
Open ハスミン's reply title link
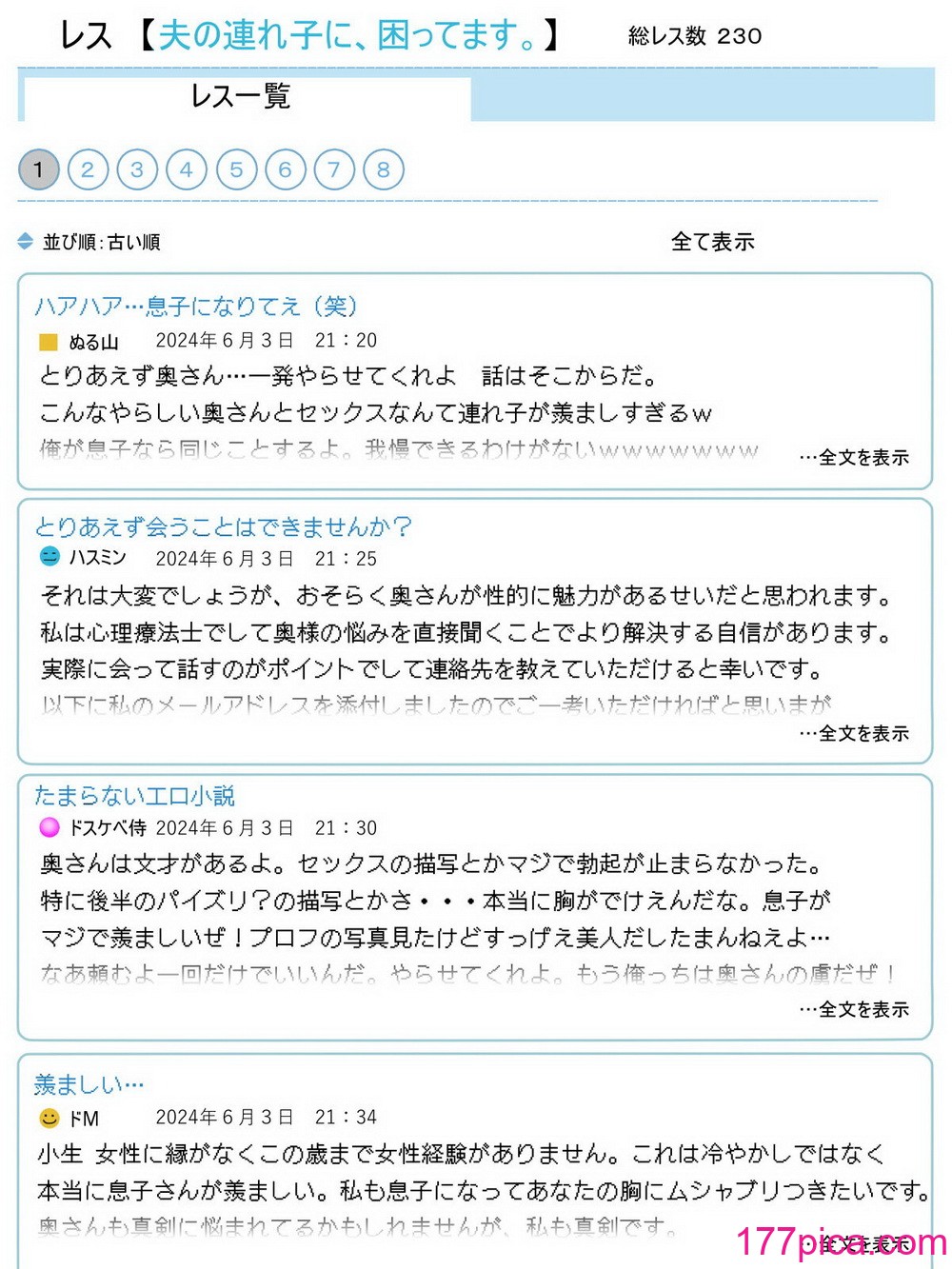click(x=223, y=526)
